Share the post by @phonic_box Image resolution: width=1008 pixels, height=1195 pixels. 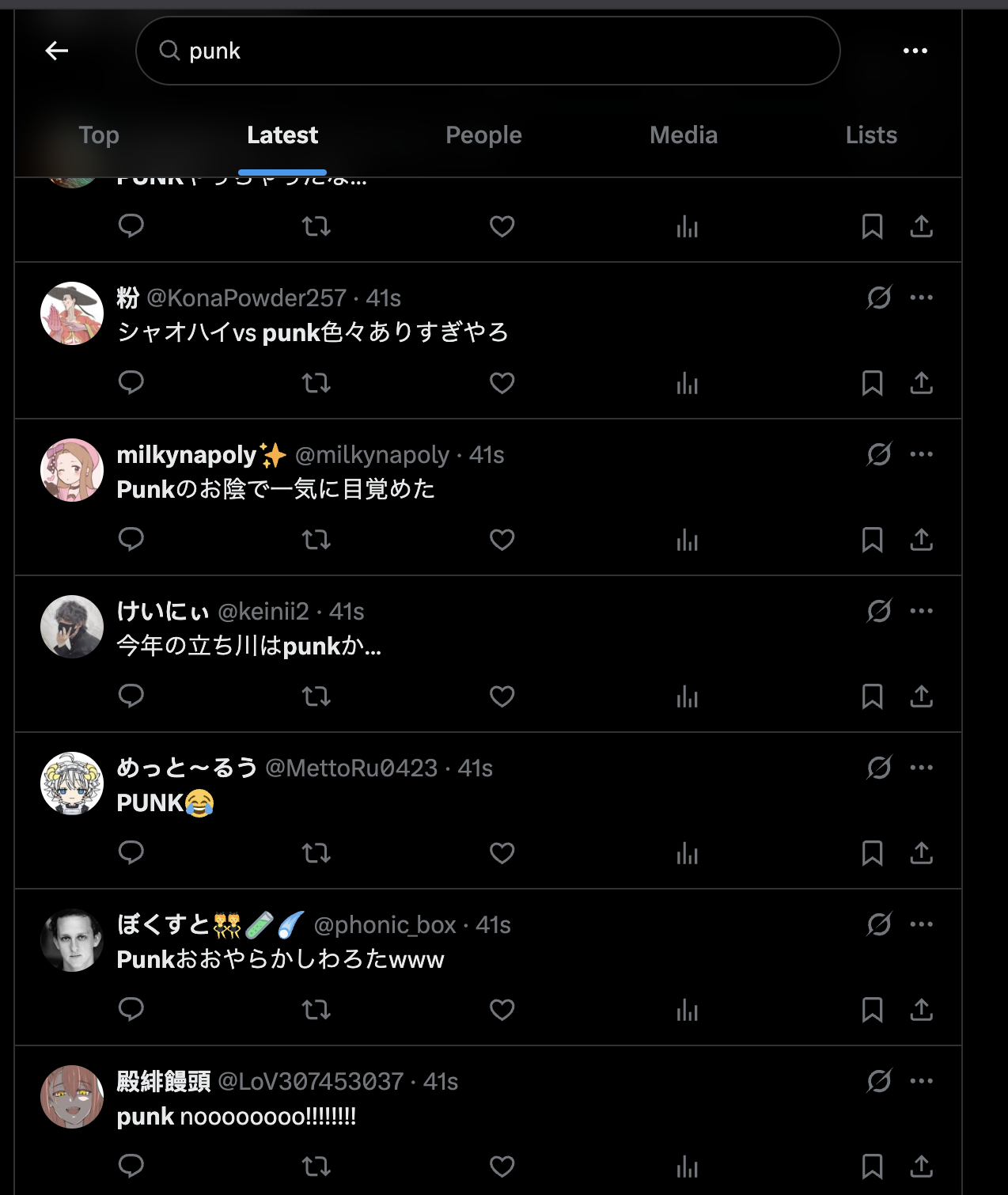[921, 1010]
